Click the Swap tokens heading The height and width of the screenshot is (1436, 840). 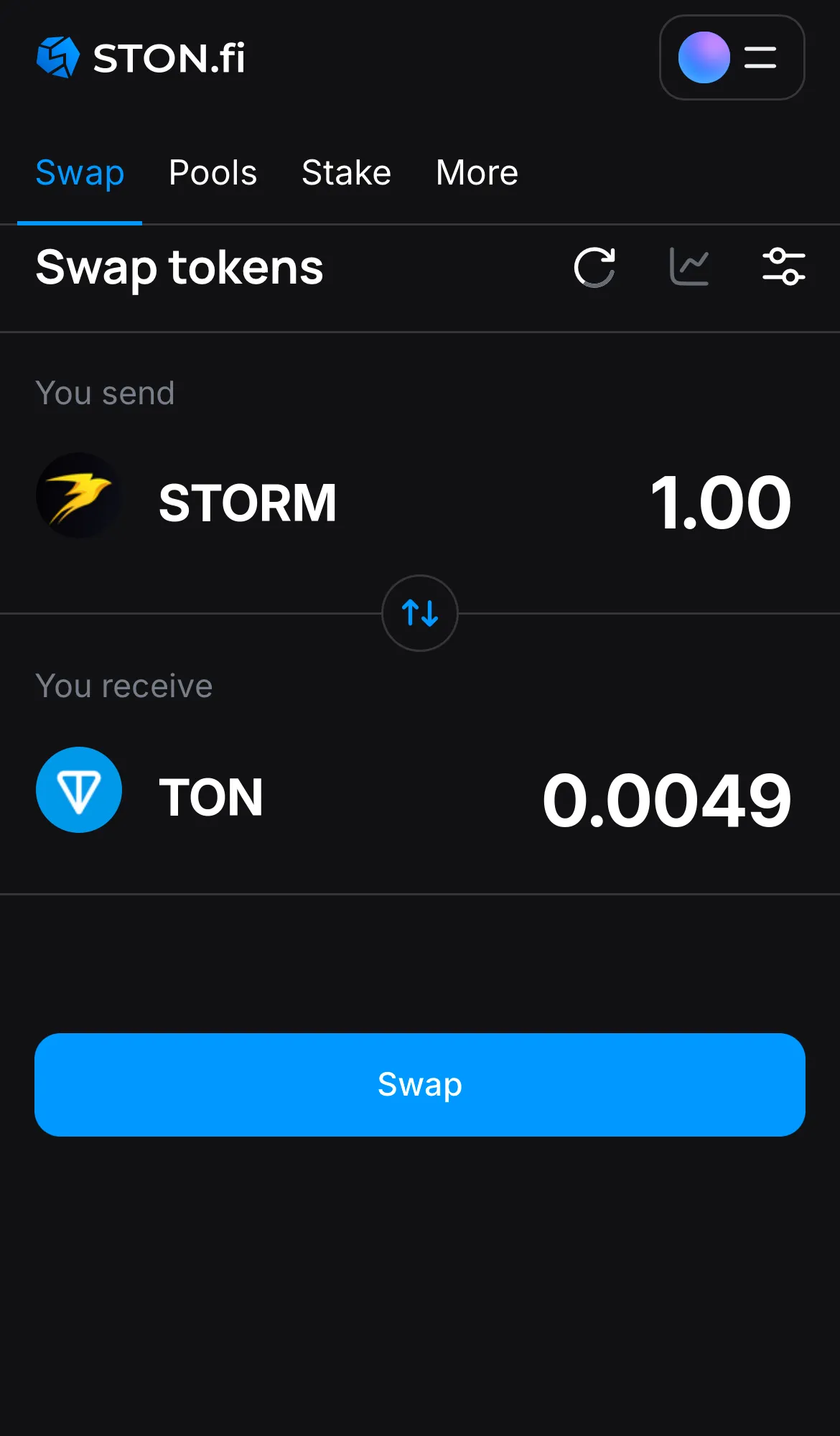[179, 267]
